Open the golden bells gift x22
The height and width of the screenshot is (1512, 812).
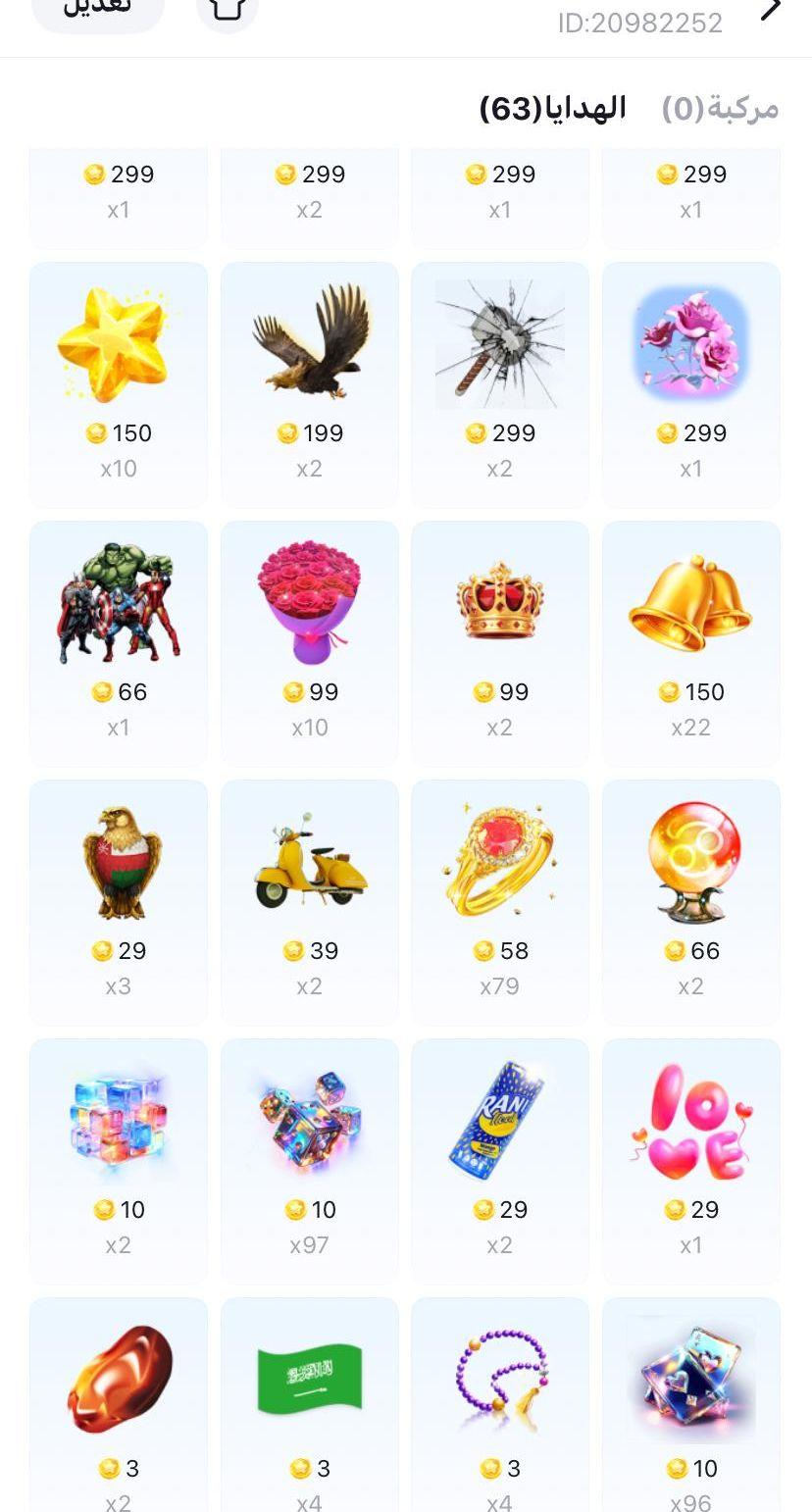(691, 643)
